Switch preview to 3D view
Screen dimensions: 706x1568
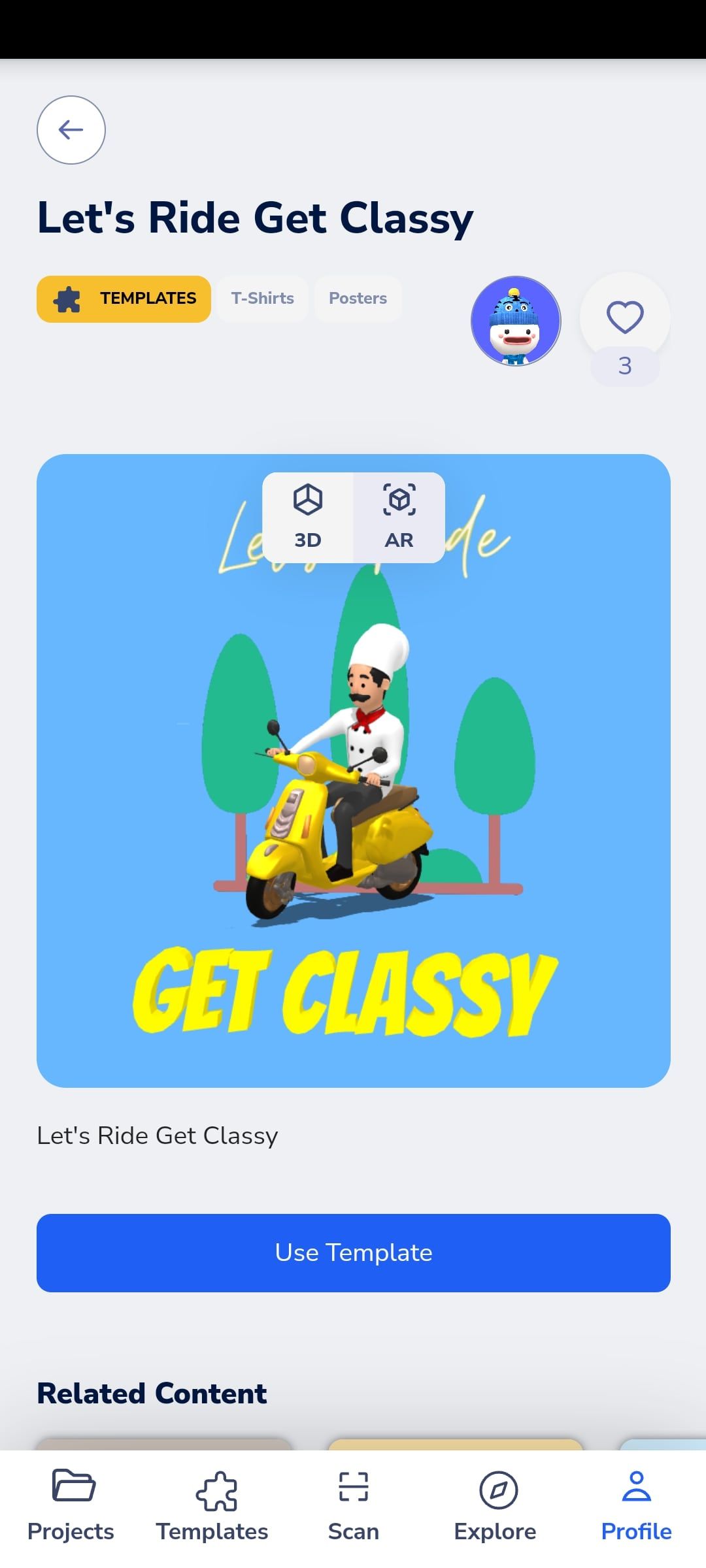(308, 517)
